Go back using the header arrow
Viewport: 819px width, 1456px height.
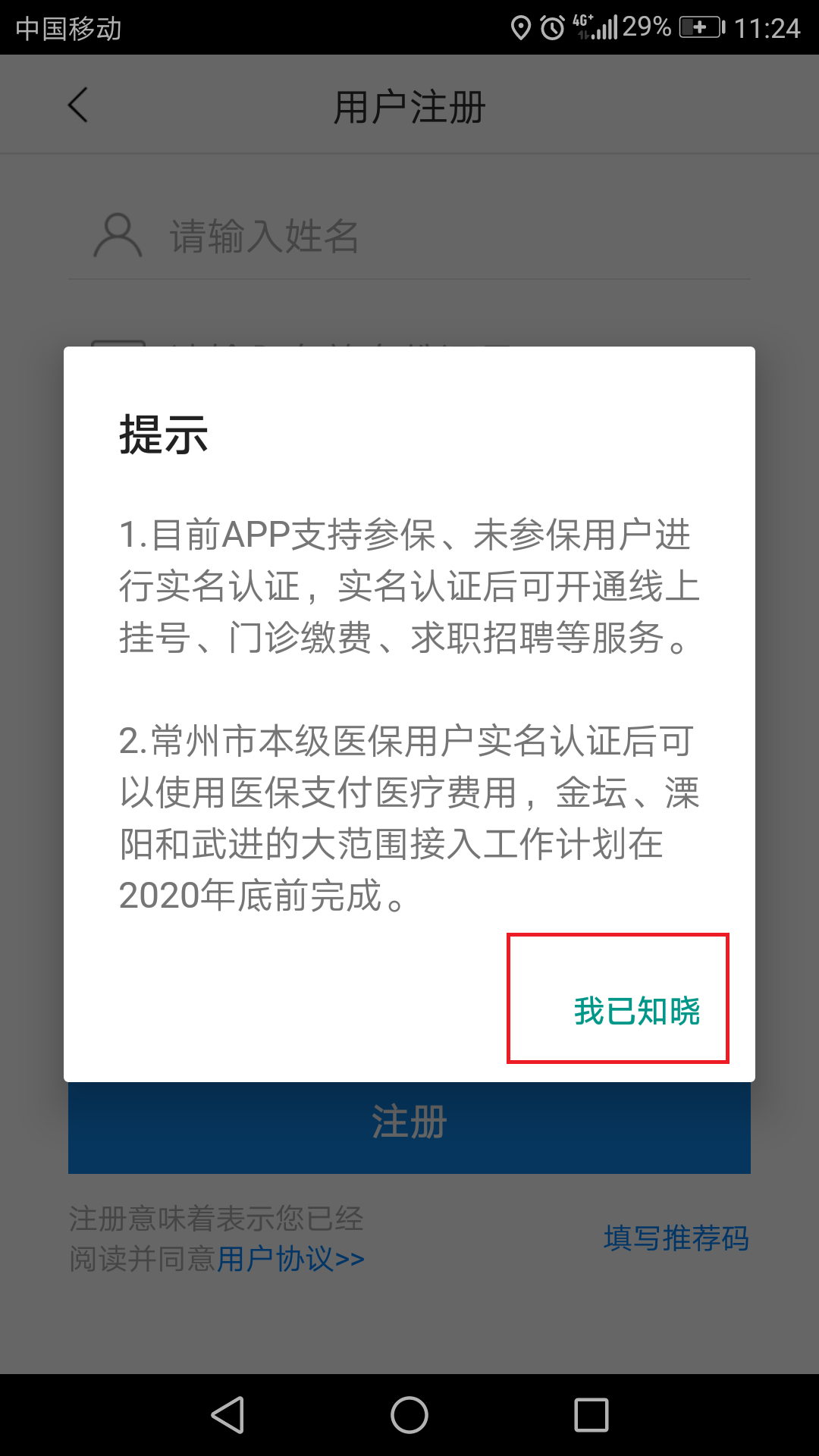click(78, 105)
